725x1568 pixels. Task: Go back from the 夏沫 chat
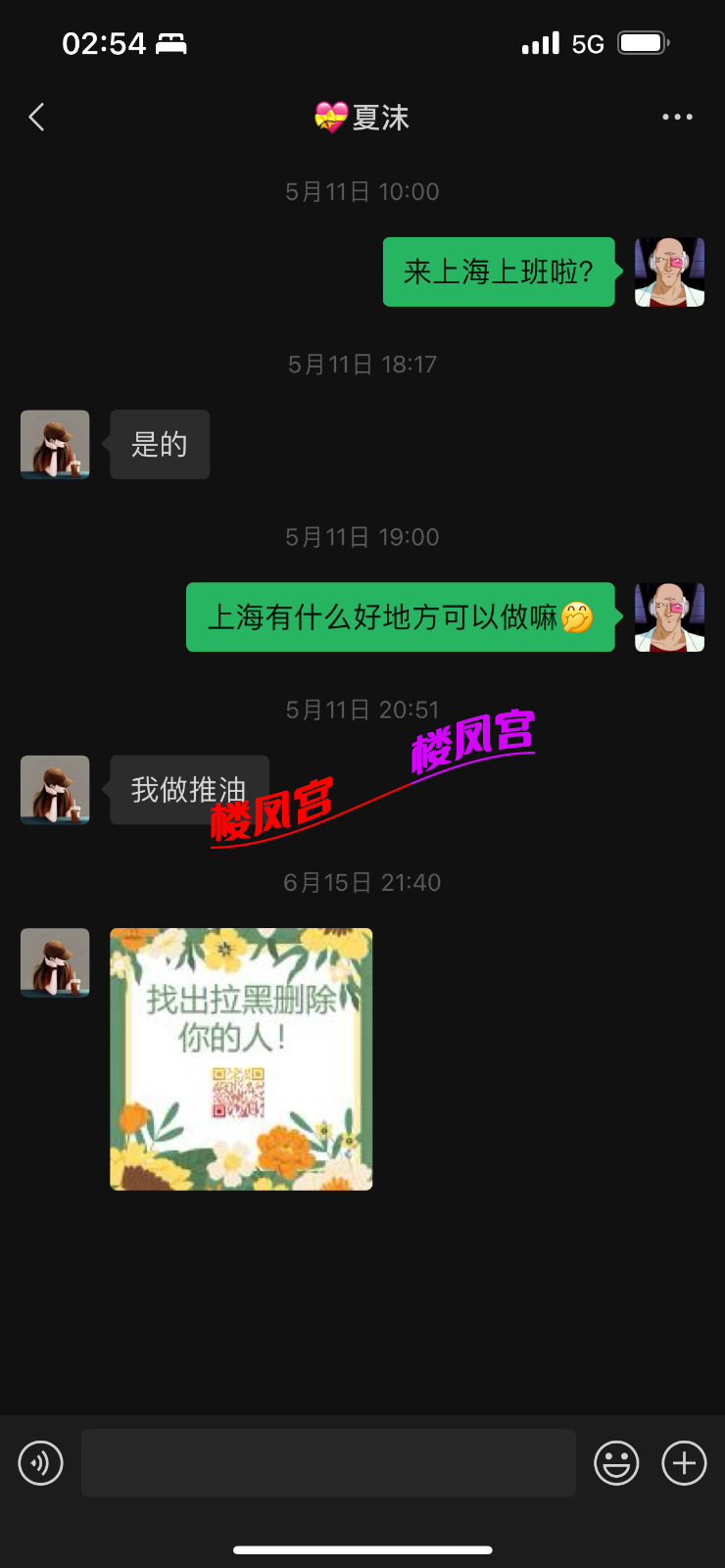(37, 118)
